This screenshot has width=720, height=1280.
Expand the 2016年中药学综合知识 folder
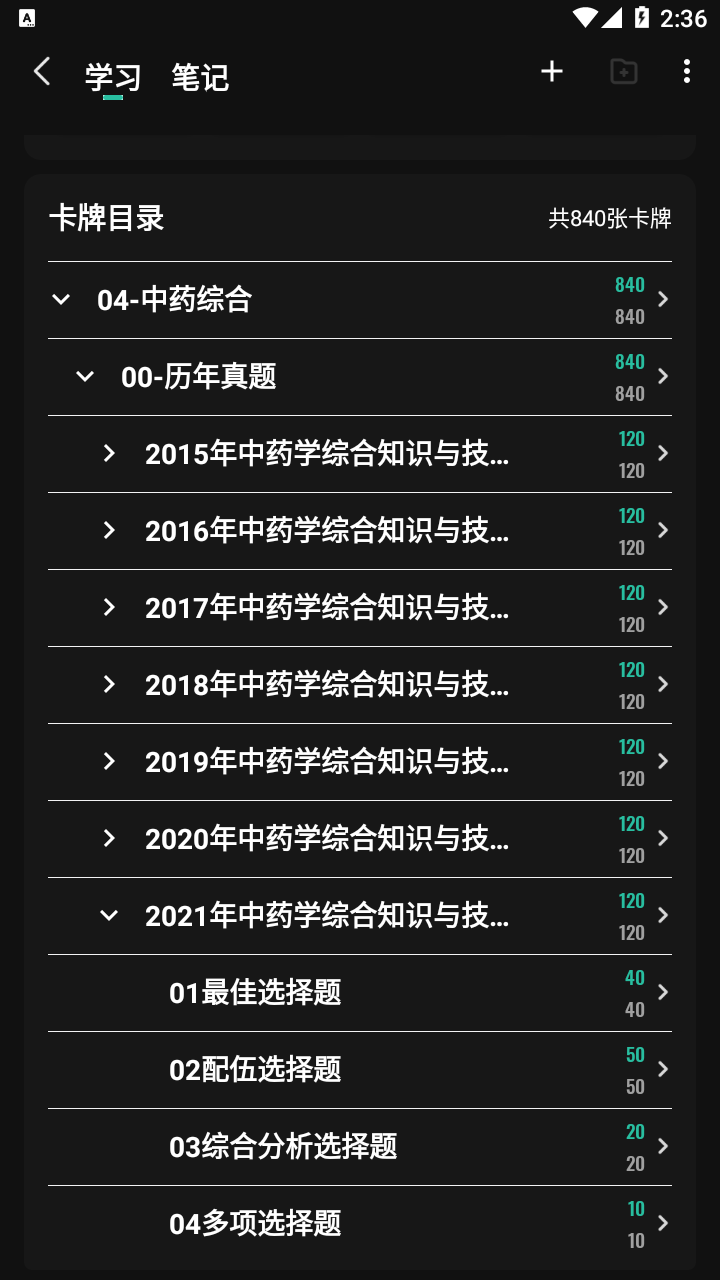(x=109, y=530)
